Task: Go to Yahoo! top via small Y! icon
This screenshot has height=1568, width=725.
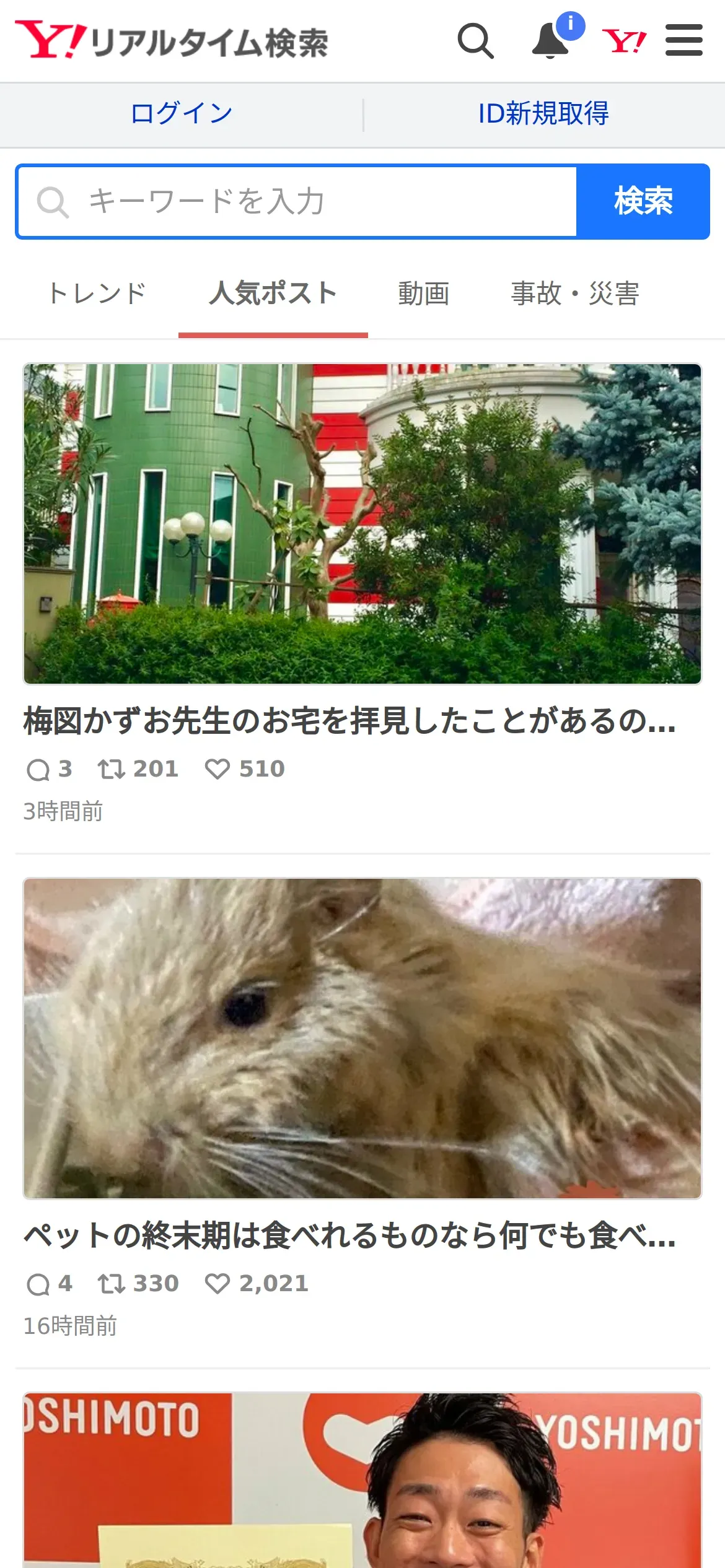Action: [624, 41]
